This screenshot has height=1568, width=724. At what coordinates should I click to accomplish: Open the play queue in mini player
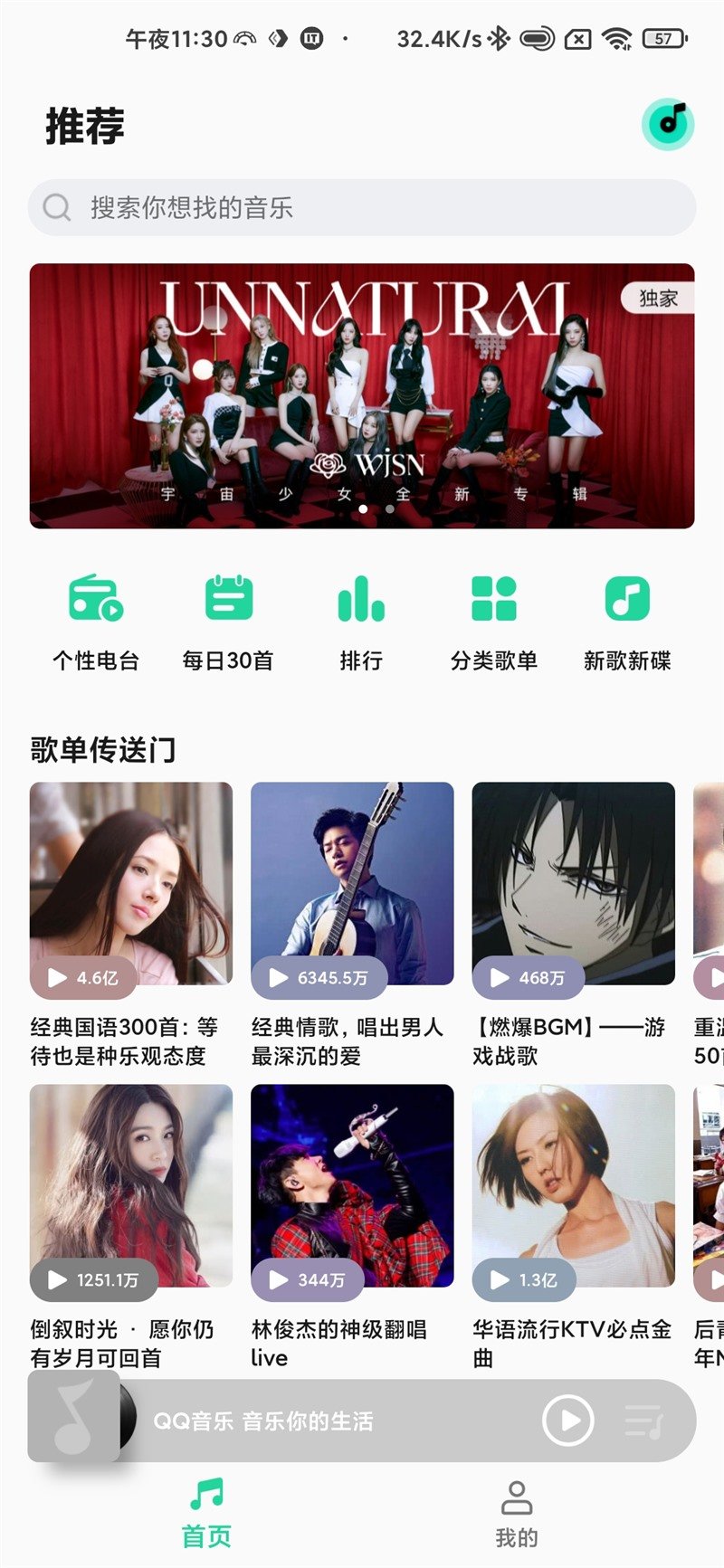(x=645, y=1420)
